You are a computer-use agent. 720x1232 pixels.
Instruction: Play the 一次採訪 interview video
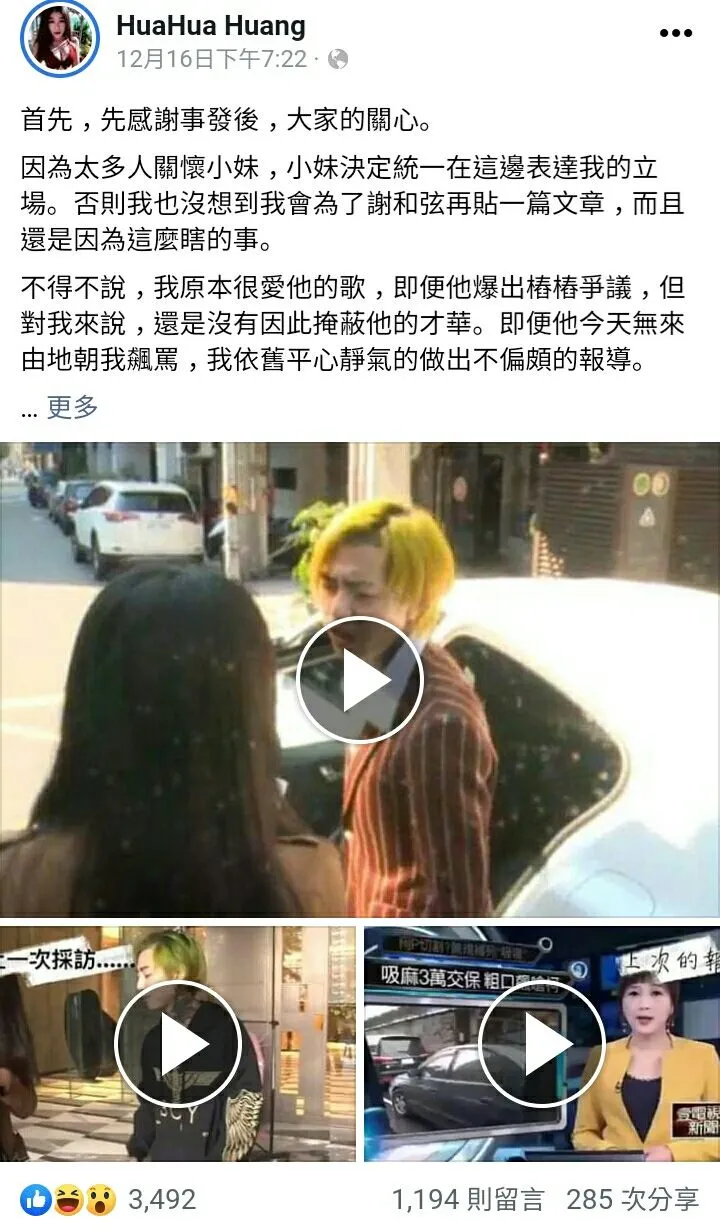click(178, 1044)
